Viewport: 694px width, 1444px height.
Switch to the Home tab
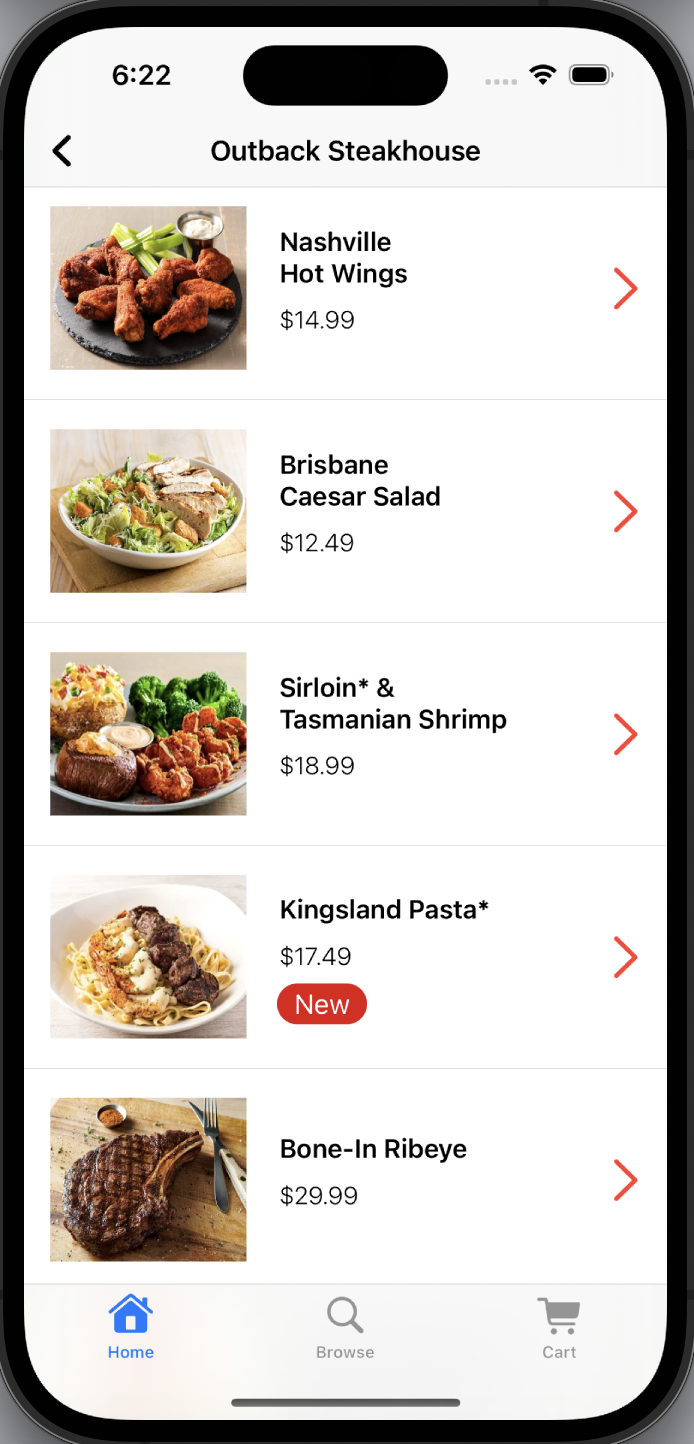[x=131, y=1327]
